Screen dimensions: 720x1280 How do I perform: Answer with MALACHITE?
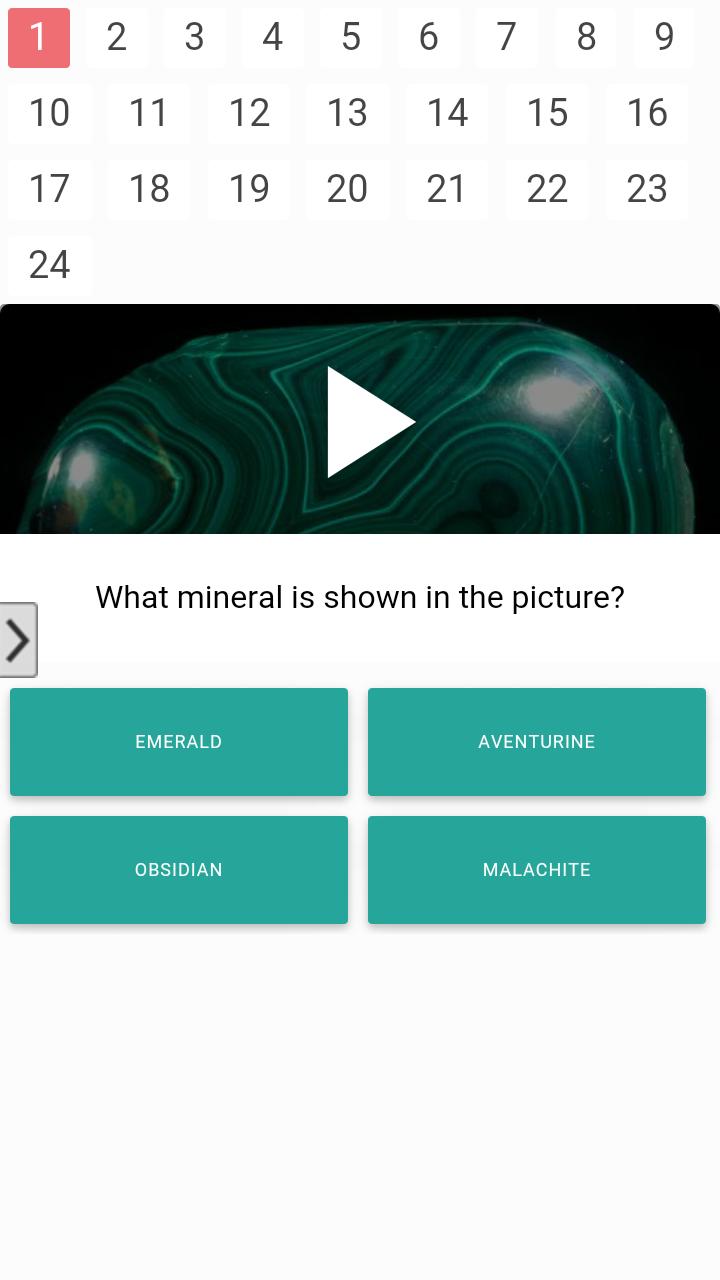(x=537, y=870)
